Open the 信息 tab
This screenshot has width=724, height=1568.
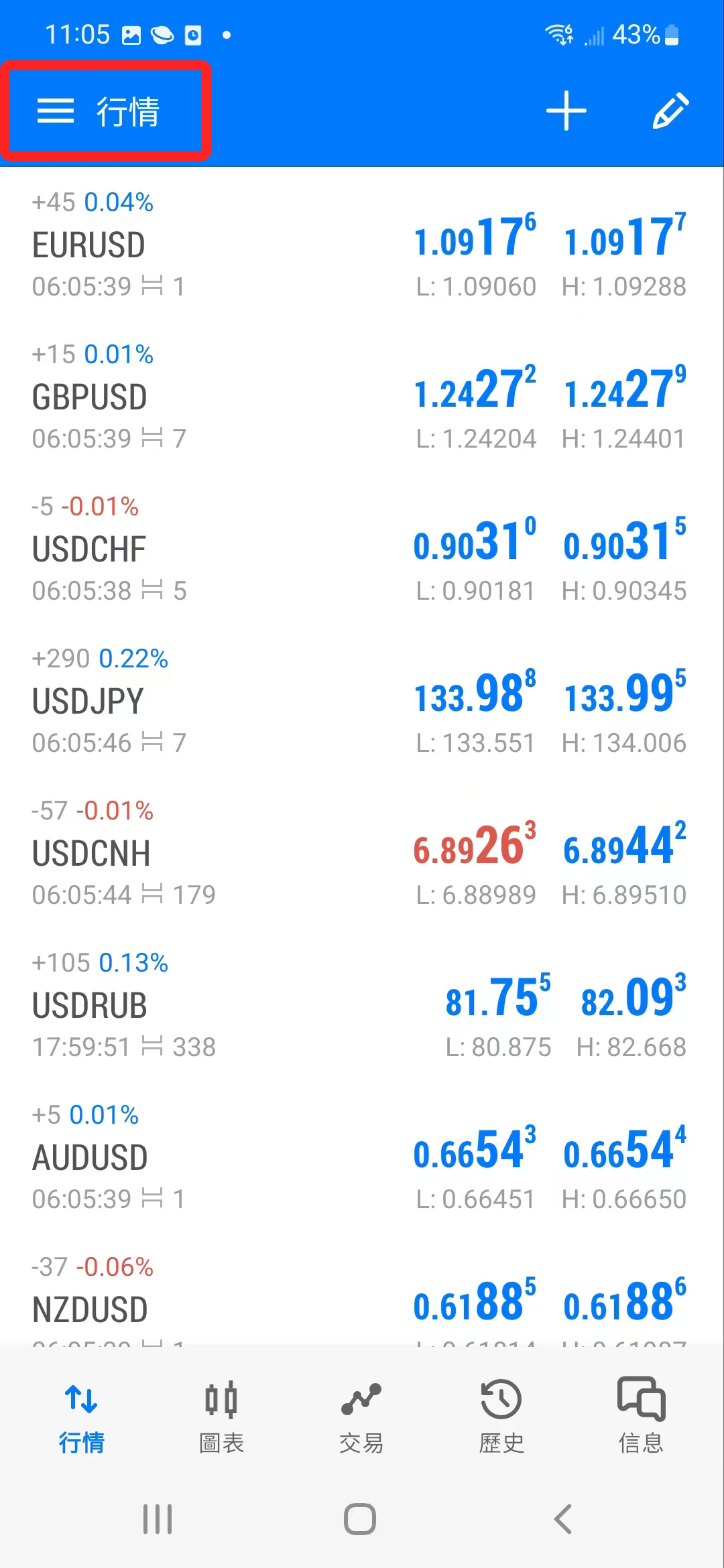pos(641,1415)
